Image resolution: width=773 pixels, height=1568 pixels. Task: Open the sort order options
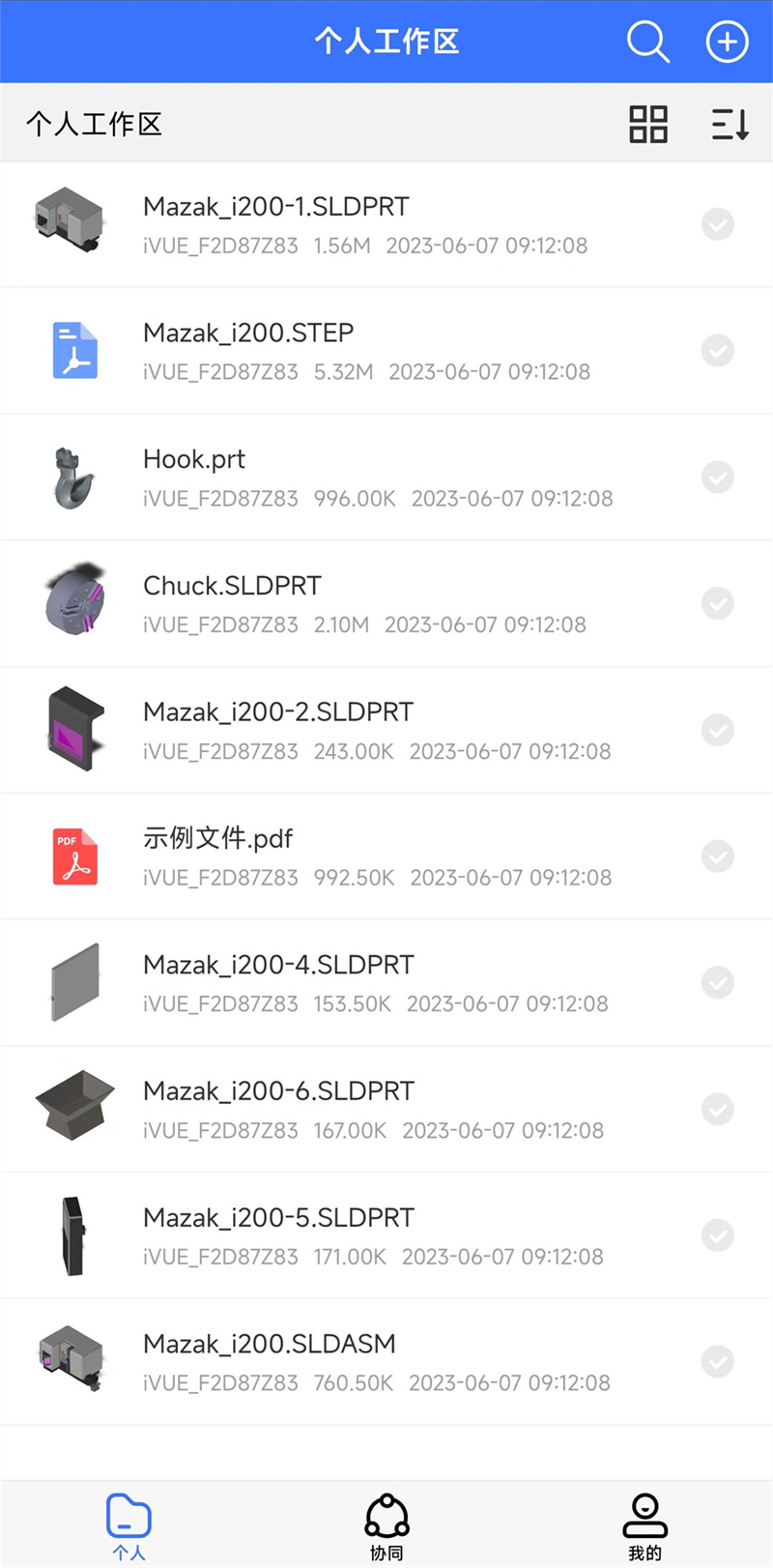730,124
